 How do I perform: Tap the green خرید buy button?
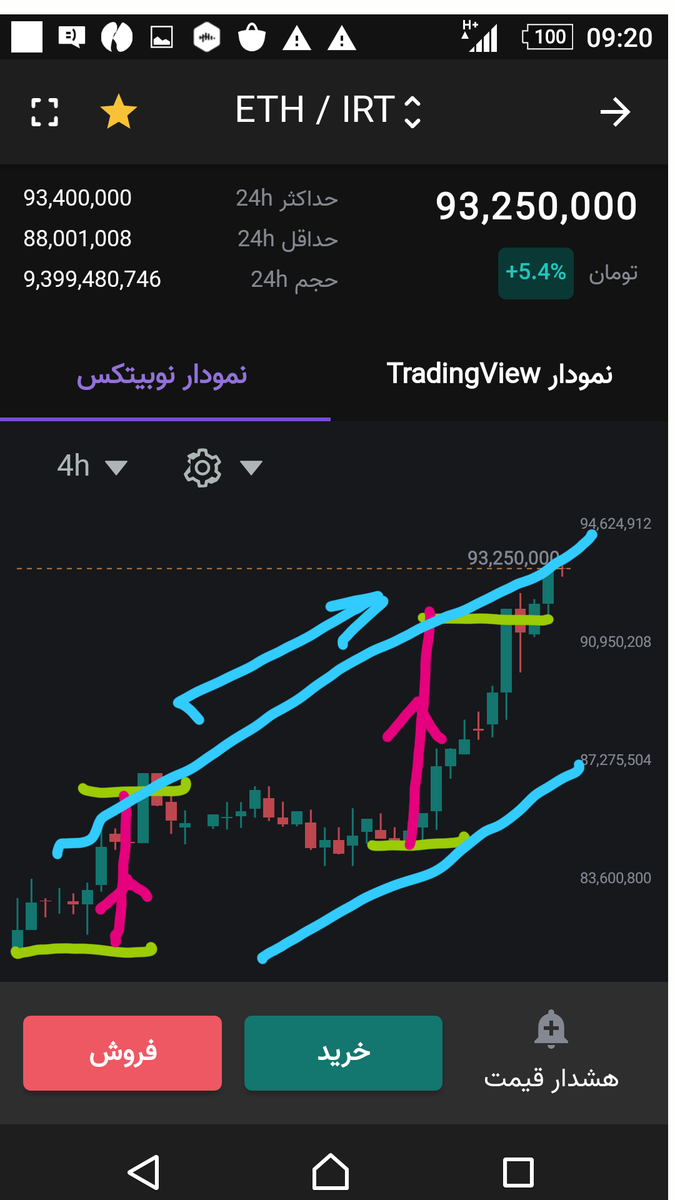pos(343,1053)
